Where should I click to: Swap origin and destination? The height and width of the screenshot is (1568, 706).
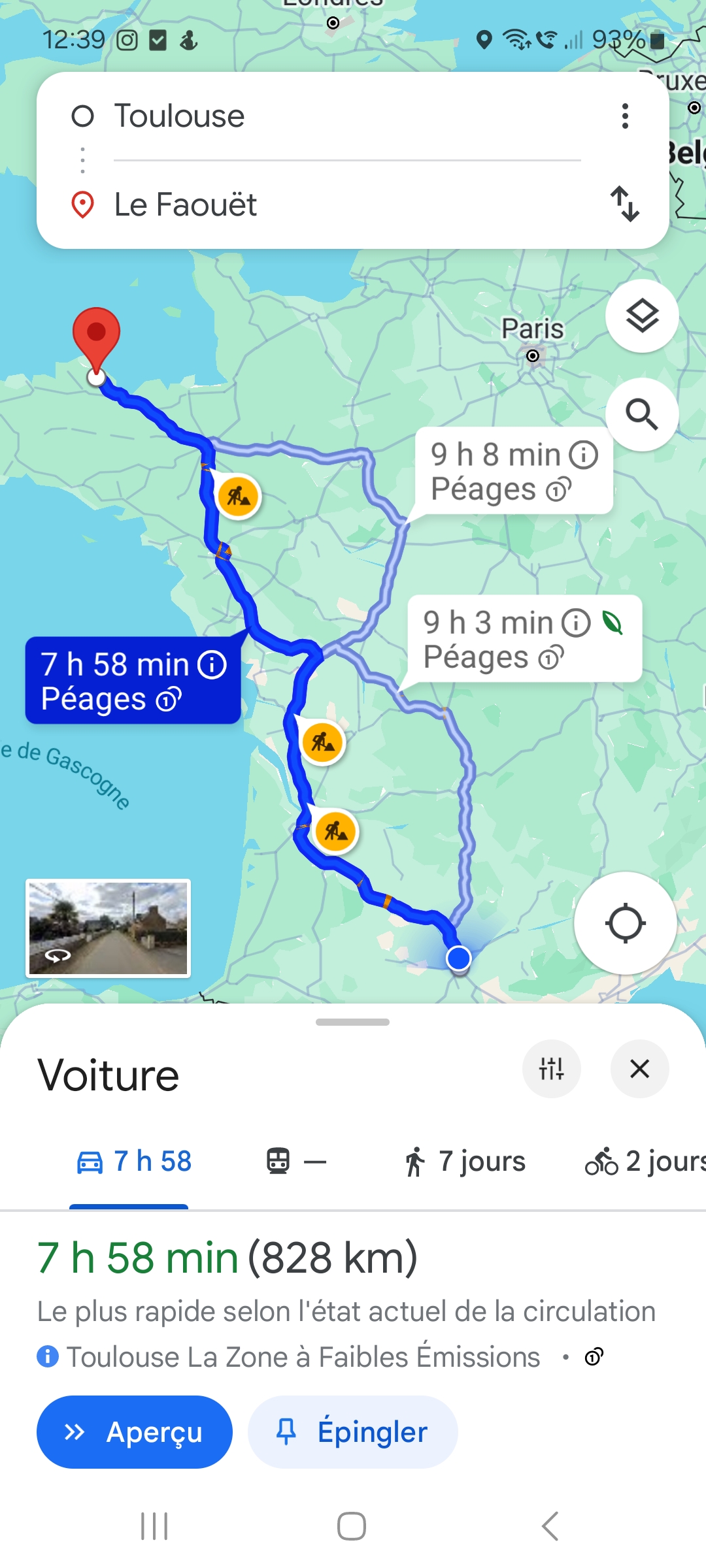coord(625,204)
